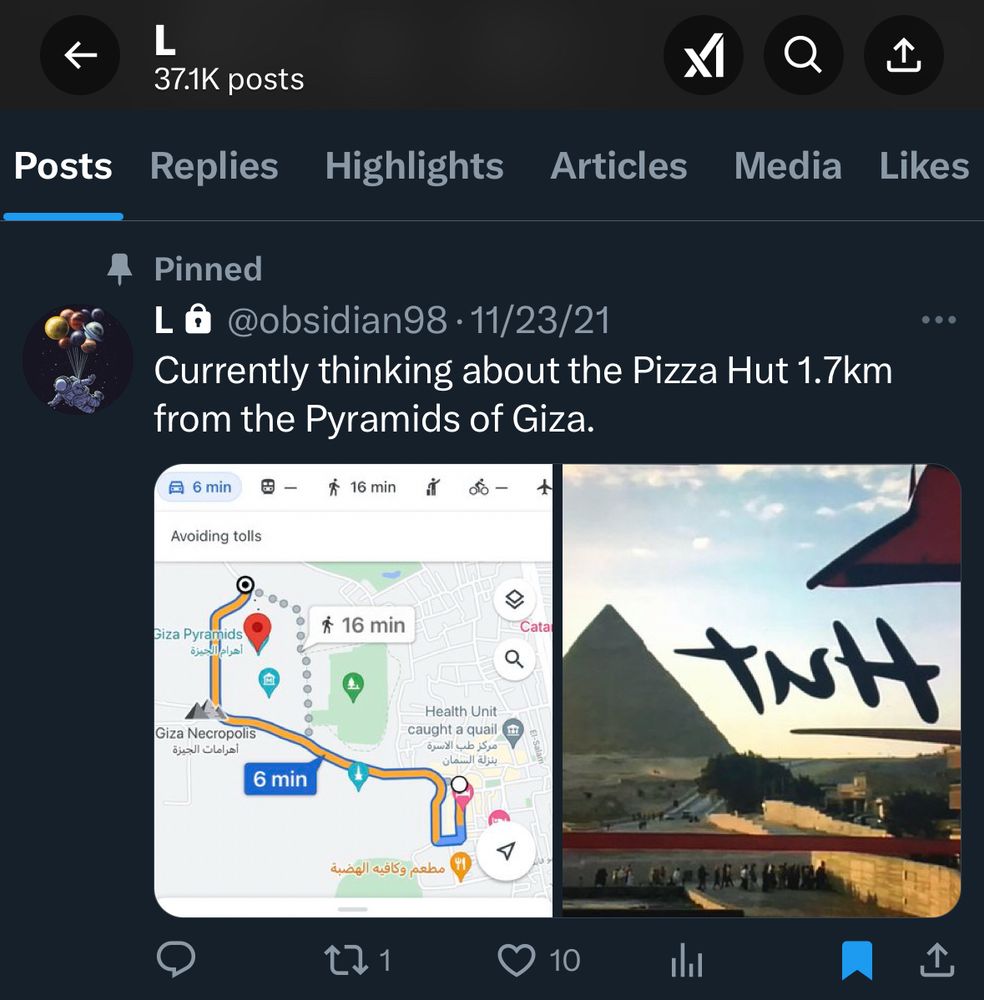Viewport: 984px width, 1000px height.
Task: View analytics for the pinned tweet
Action: [x=686, y=959]
